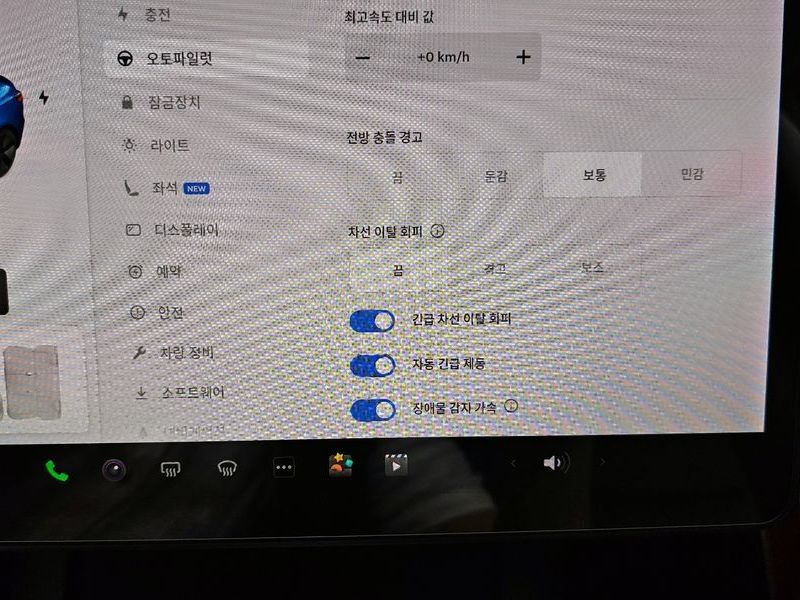Image resolution: width=800 pixels, height=600 pixels.
Task: Show info about 차선 이탈 회피
Action: tap(438, 231)
